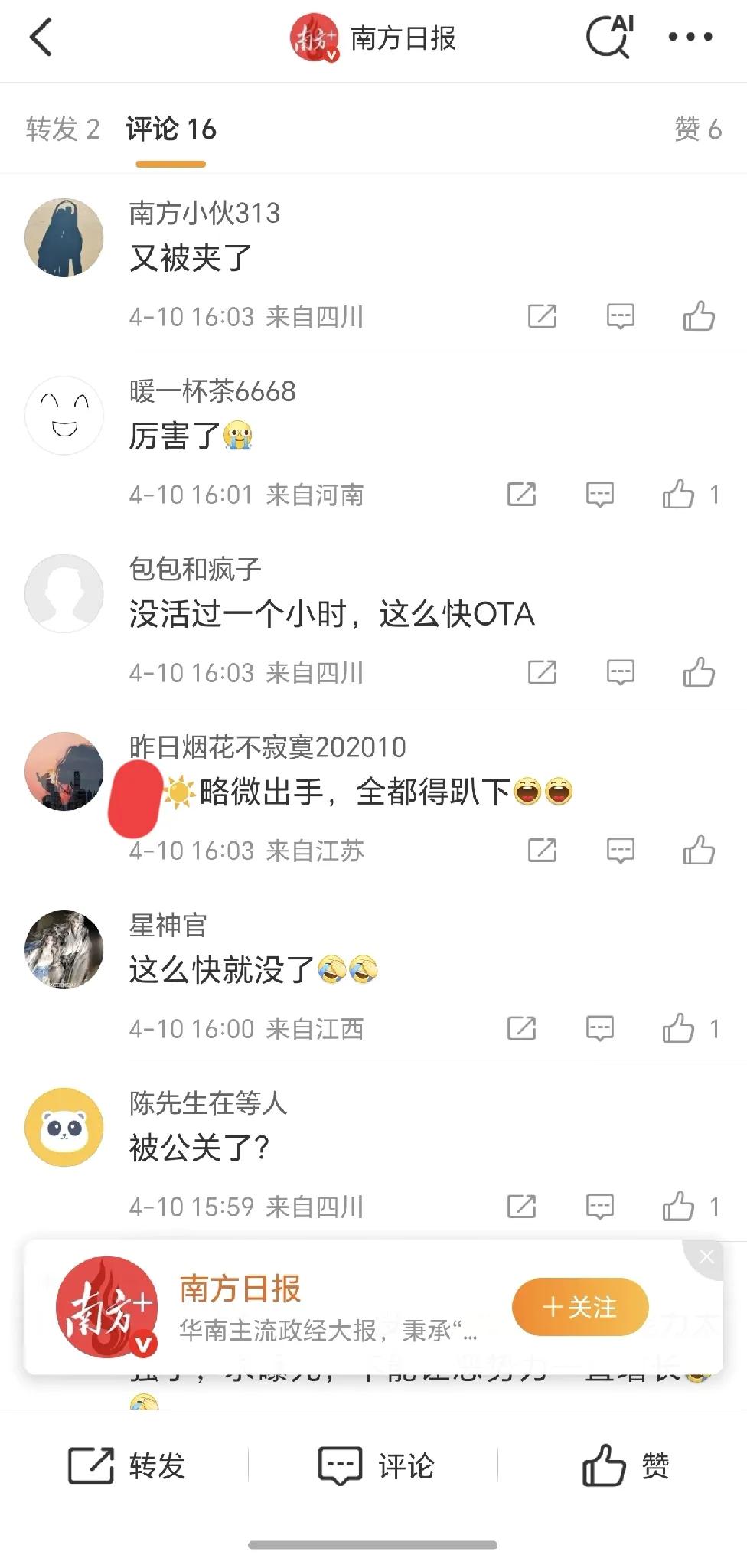Reply to 暖一杯茶6668's comment

click(x=599, y=495)
